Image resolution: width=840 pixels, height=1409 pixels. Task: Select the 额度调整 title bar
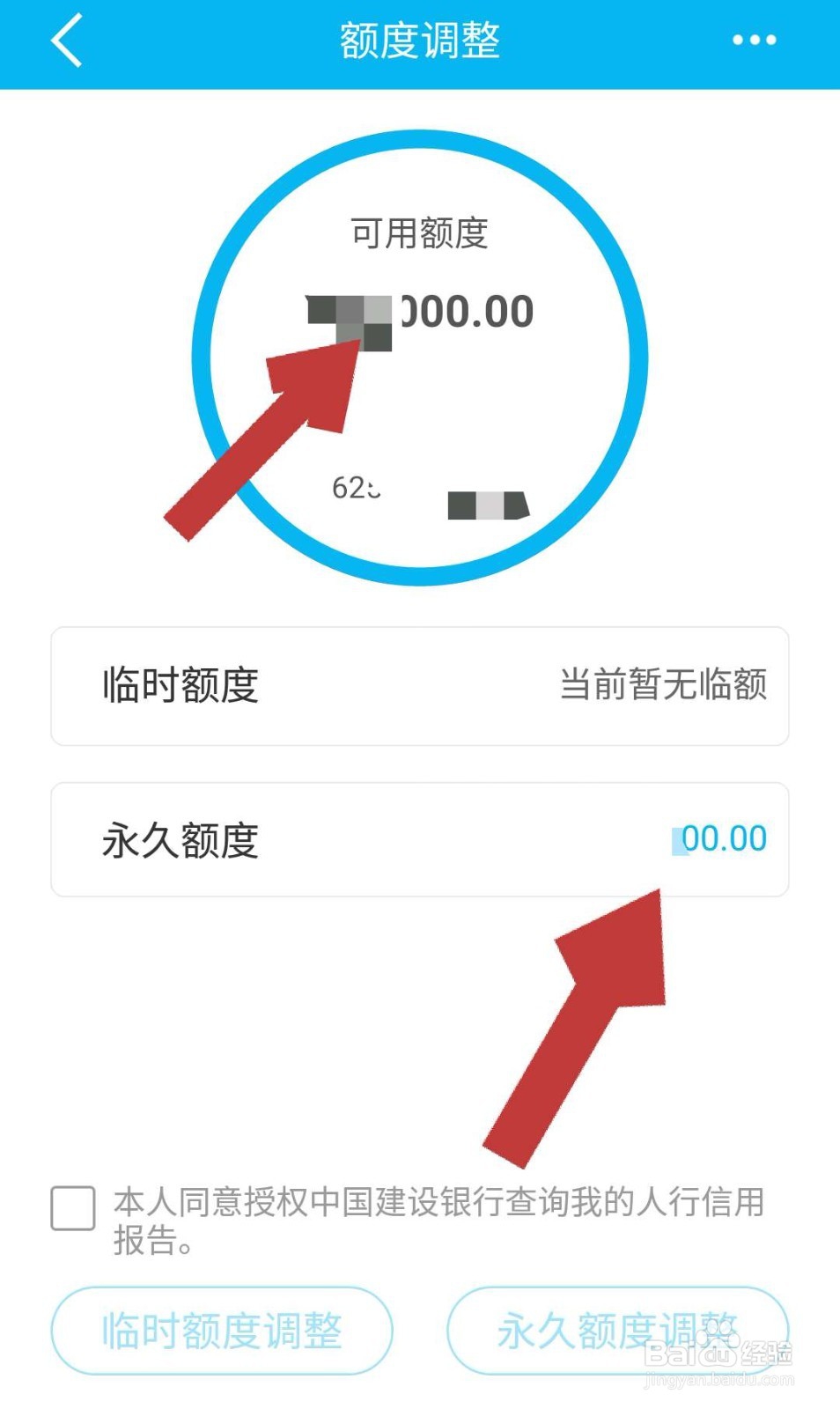pos(419,40)
